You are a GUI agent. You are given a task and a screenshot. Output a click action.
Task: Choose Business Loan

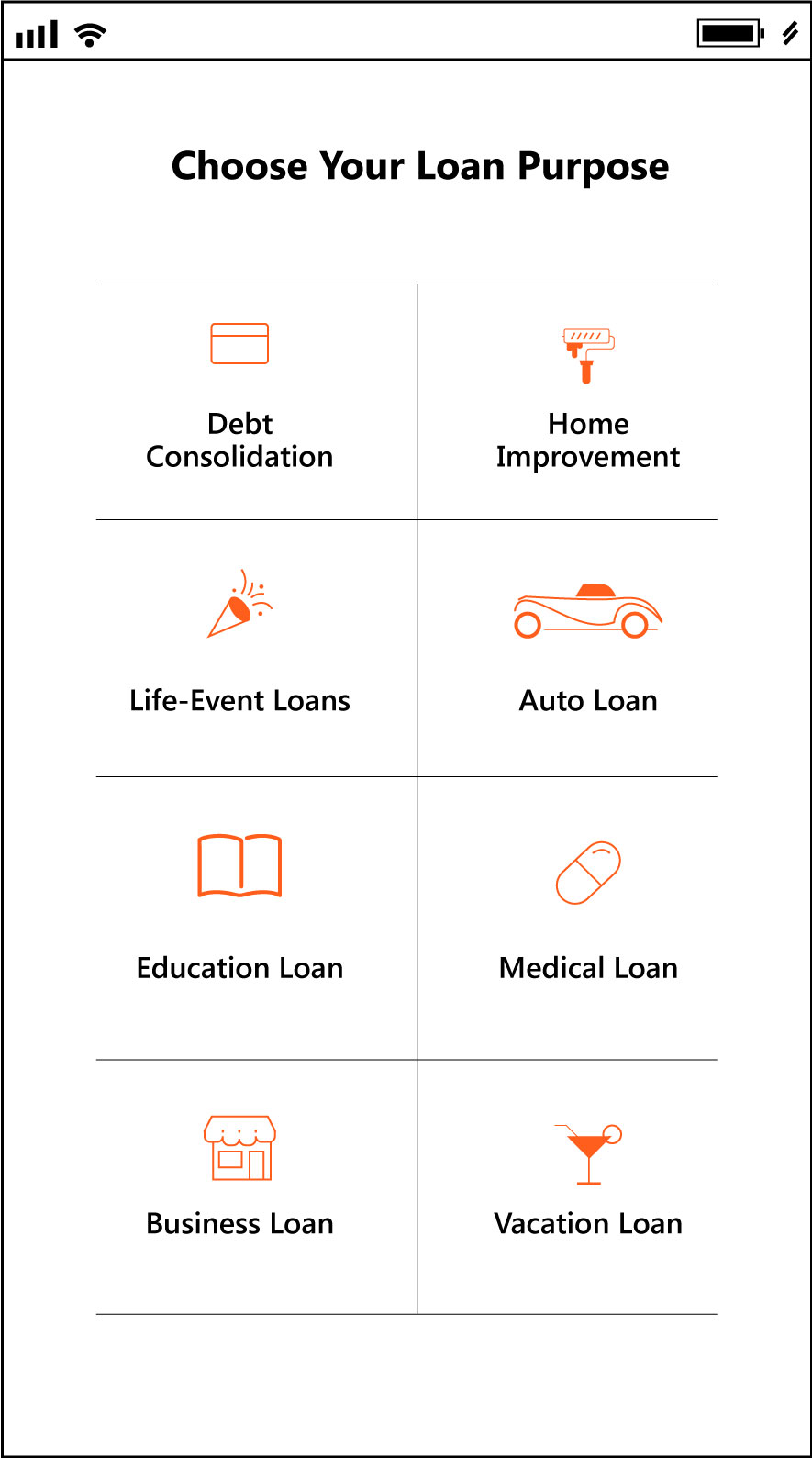256,1187
